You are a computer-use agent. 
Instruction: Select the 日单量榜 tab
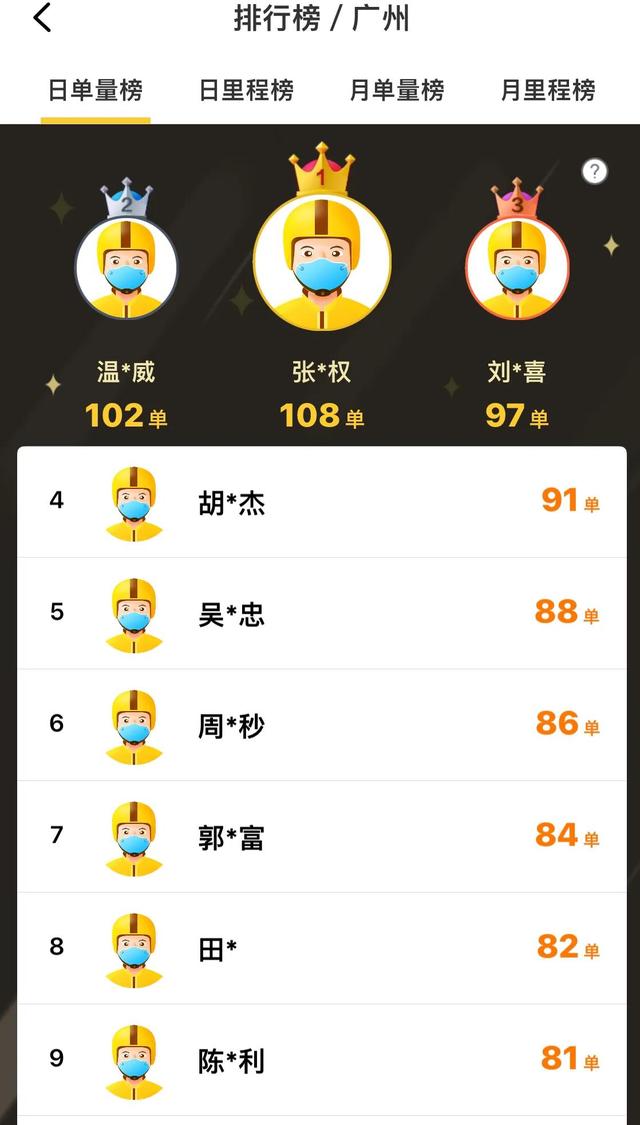pyautogui.click(x=96, y=90)
